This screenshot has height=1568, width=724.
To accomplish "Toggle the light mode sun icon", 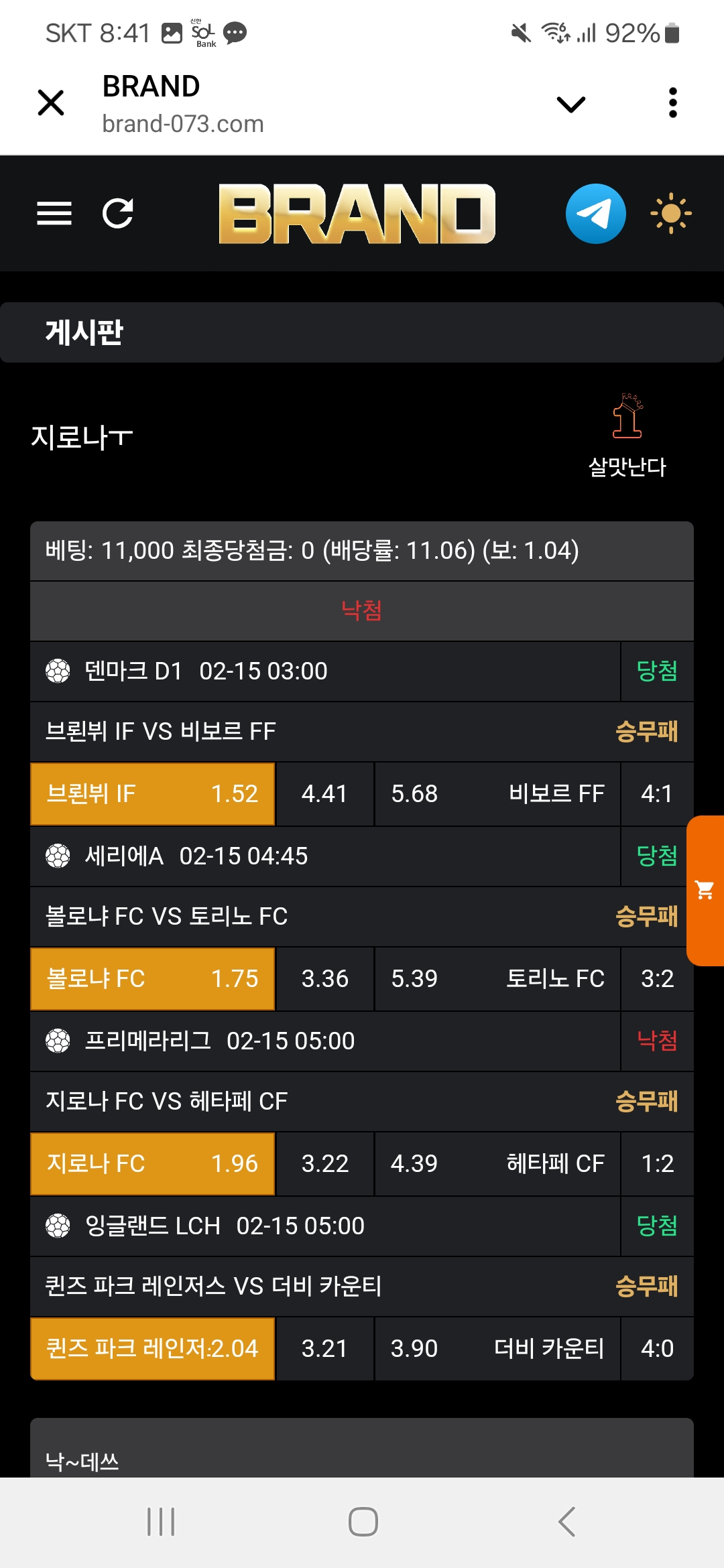I will click(671, 214).
